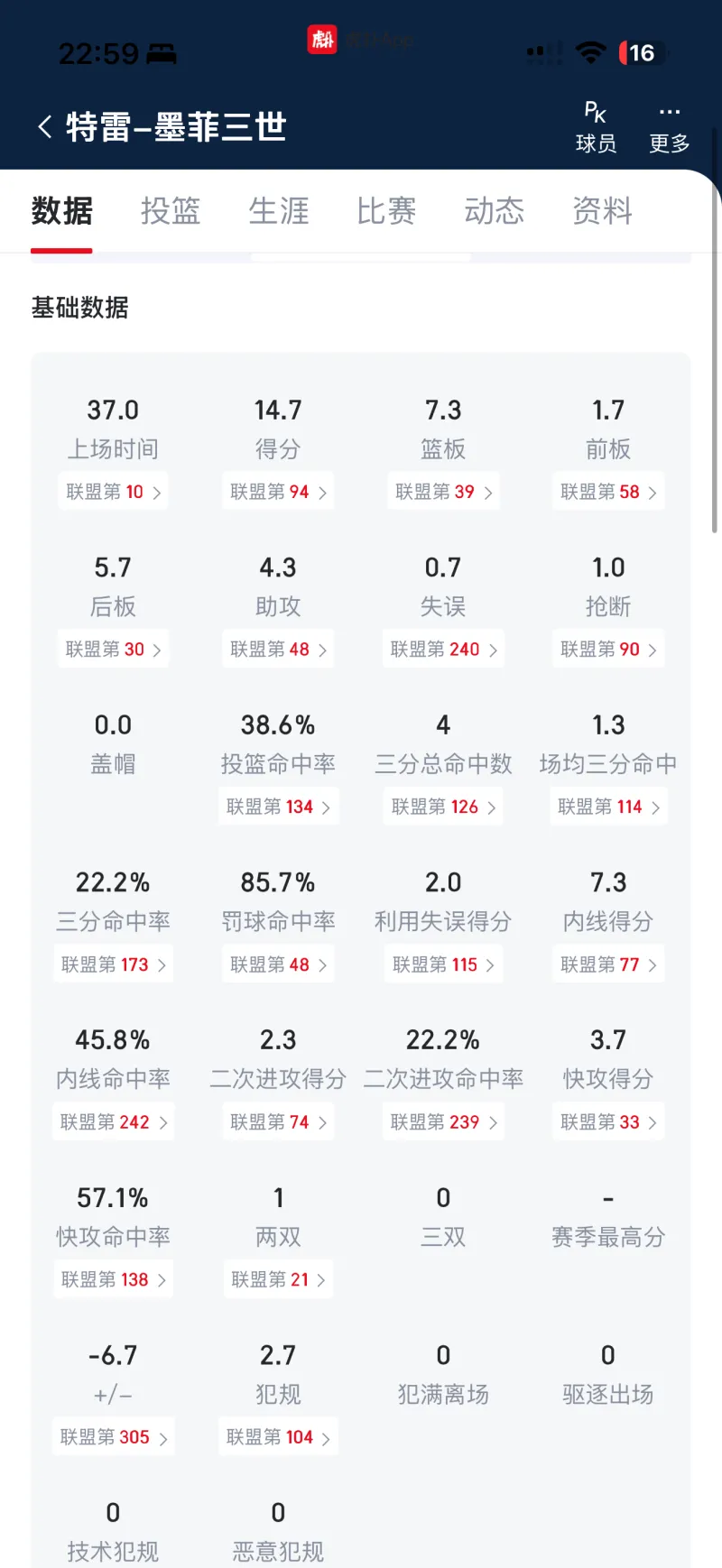The image size is (722, 1568).
Task: Open the 比赛 tab
Action: pyautogui.click(x=386, y=211)
